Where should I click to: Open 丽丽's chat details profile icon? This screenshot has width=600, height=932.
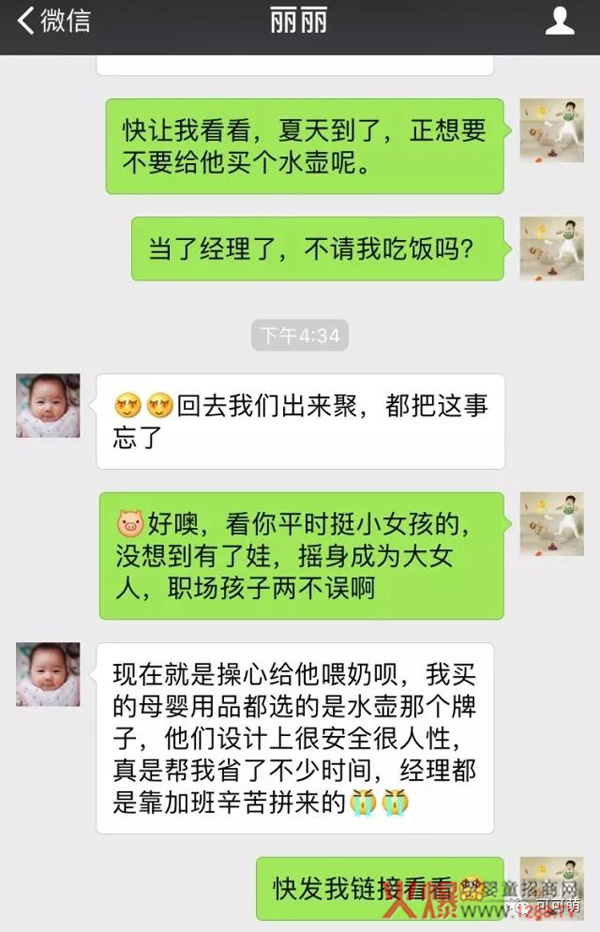(x=559, y=22)
